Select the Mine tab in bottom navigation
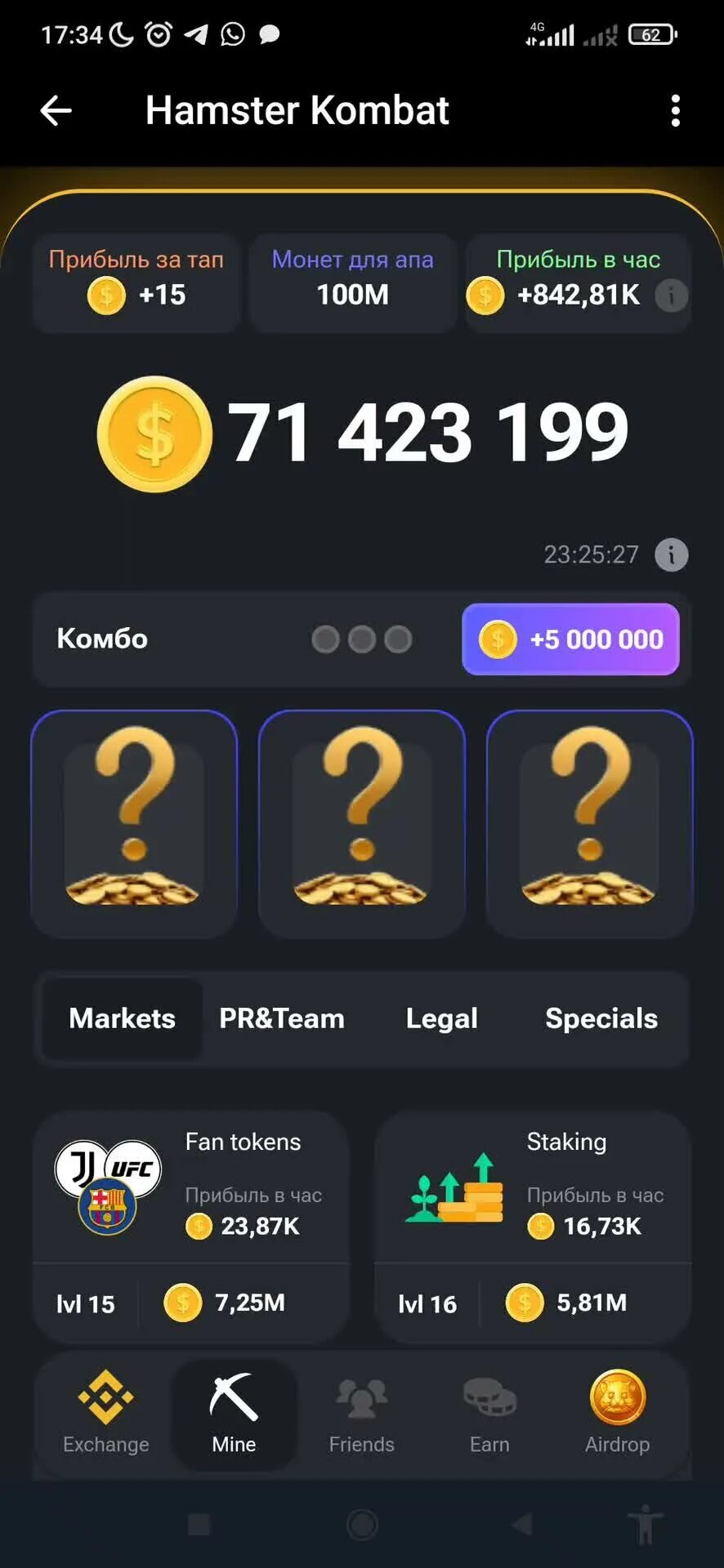This screenshot has width=724, height=1568. pyautogui.click(x=235, y=1414)
